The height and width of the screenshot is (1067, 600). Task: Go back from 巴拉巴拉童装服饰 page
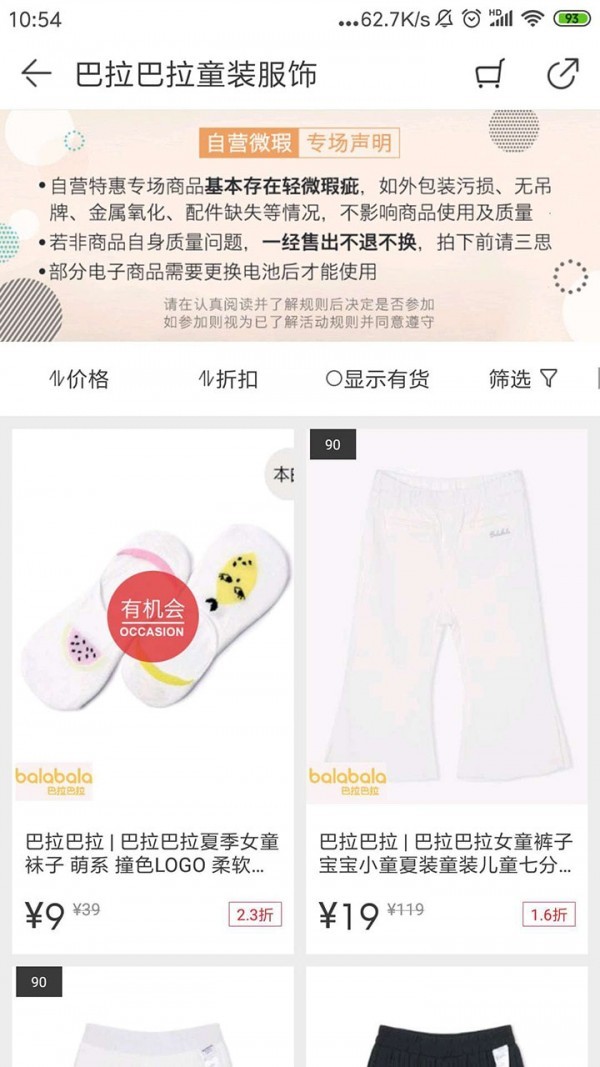pyautogui.click(x=36, y=74)
